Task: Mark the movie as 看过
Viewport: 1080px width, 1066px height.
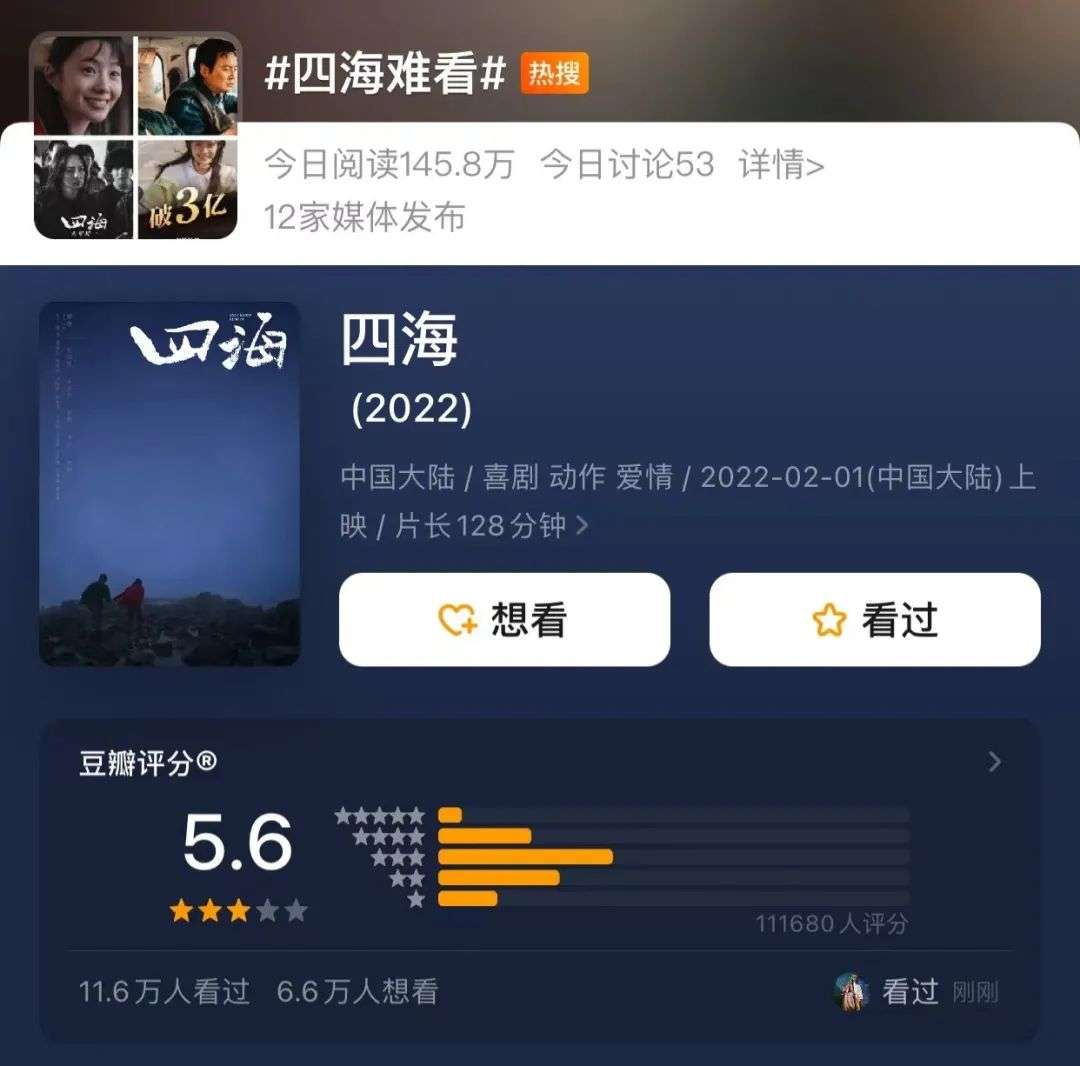Action: 875,619
